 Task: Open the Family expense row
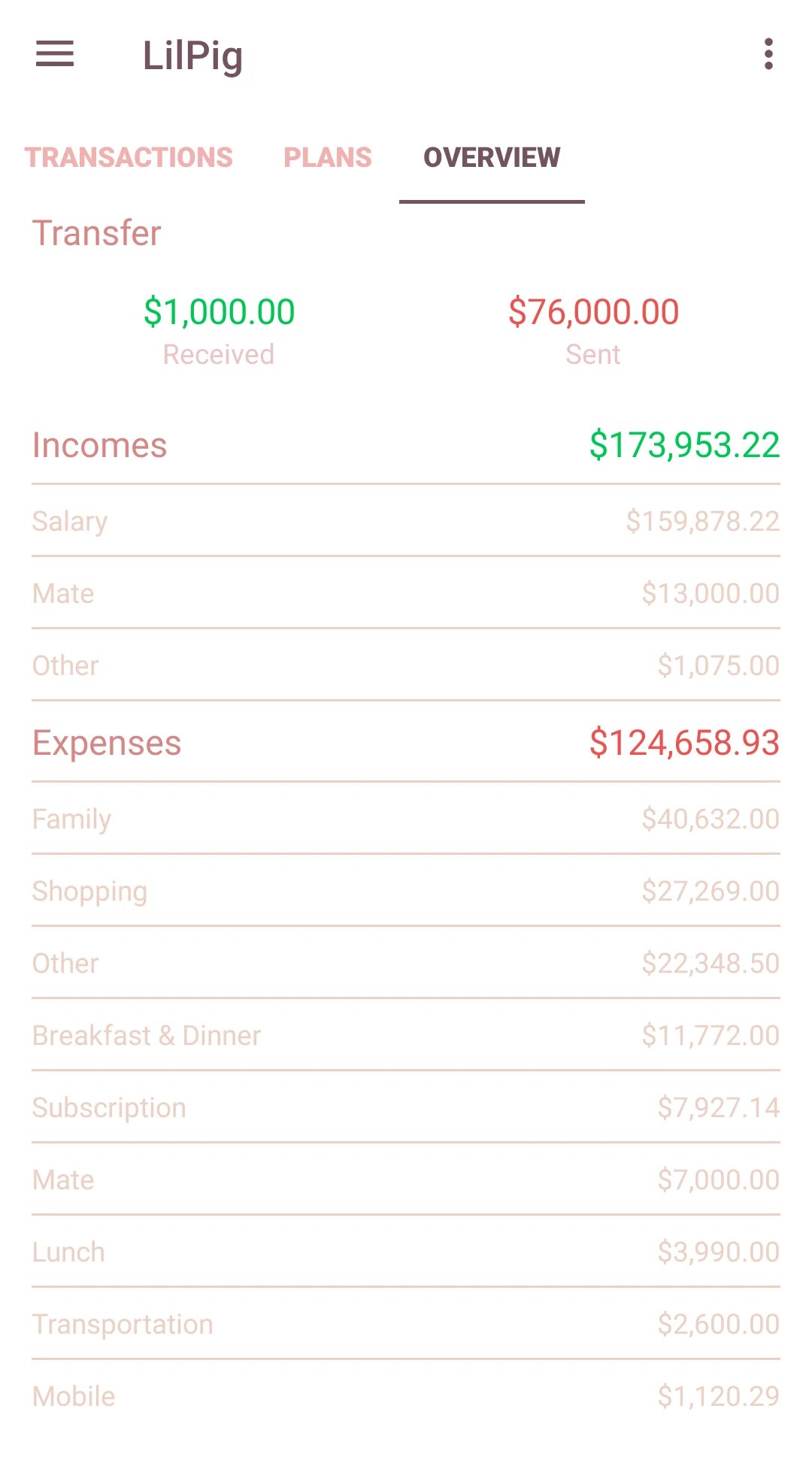click(x=406, y=819)
